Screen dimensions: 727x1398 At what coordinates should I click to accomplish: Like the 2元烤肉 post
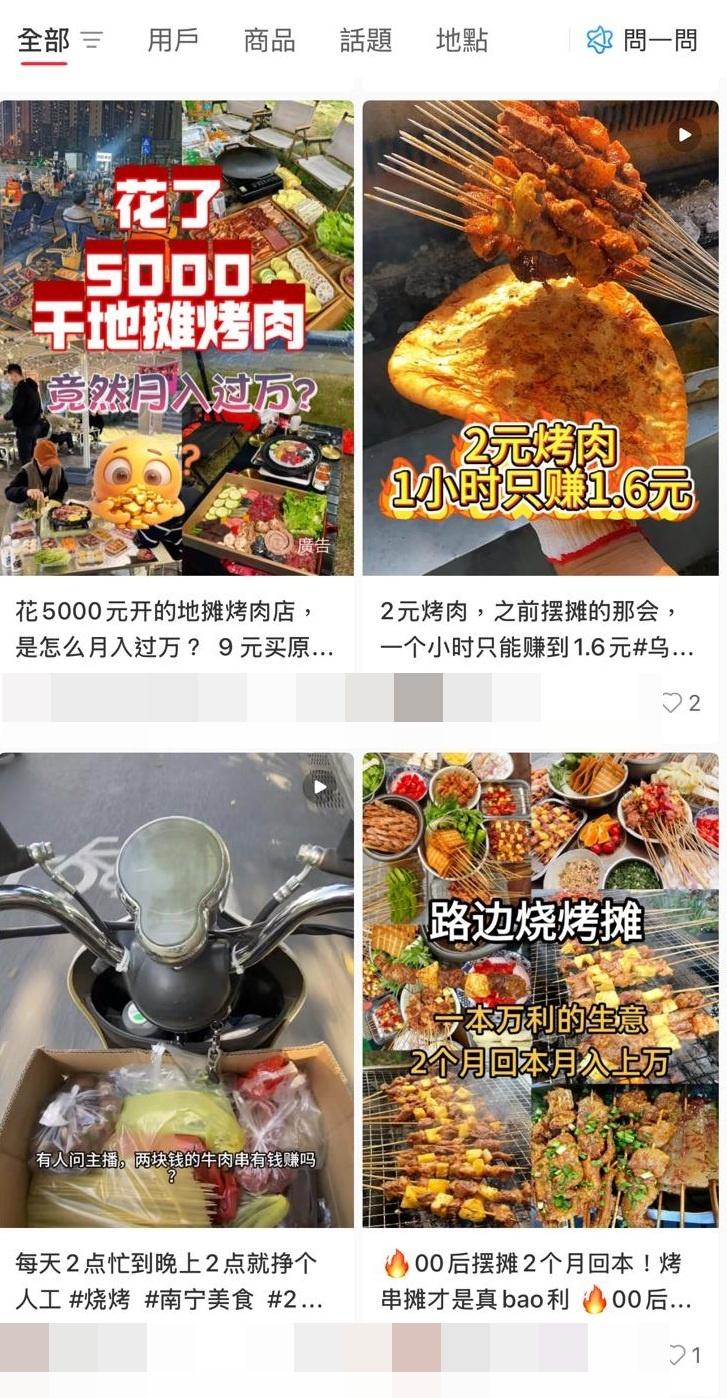click(x=672, y=703)
